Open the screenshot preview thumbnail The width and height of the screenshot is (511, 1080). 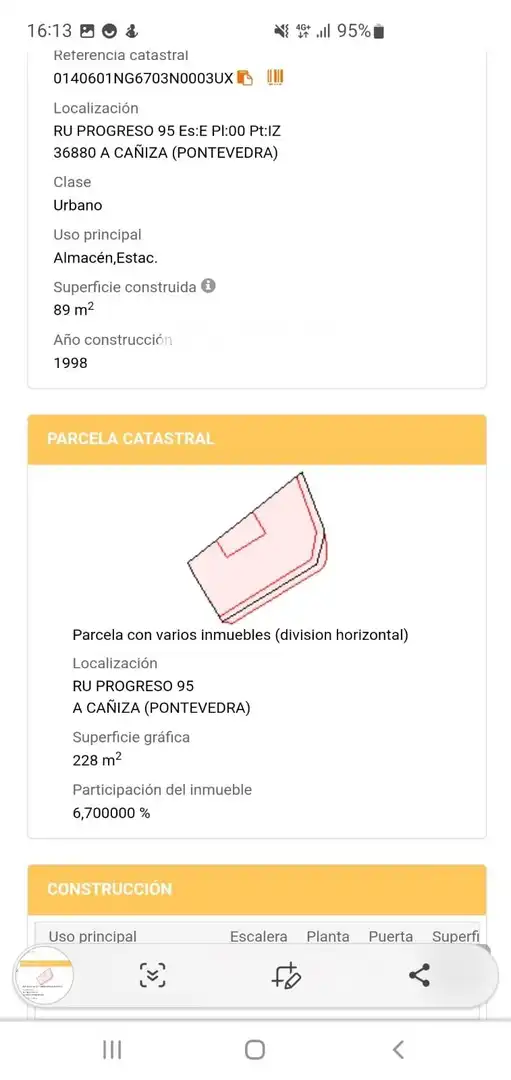[x=43, y=977]
